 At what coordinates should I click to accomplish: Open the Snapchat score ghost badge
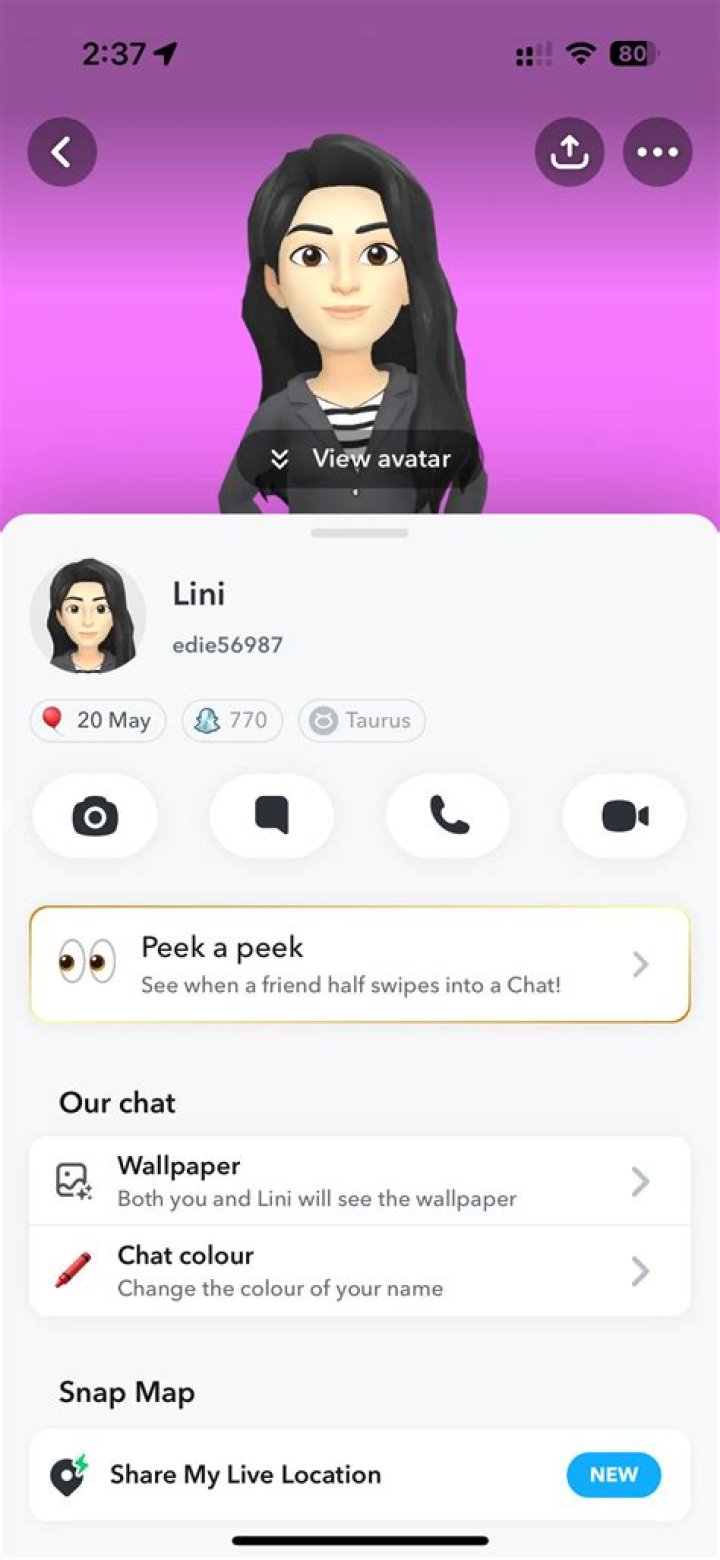231,720
